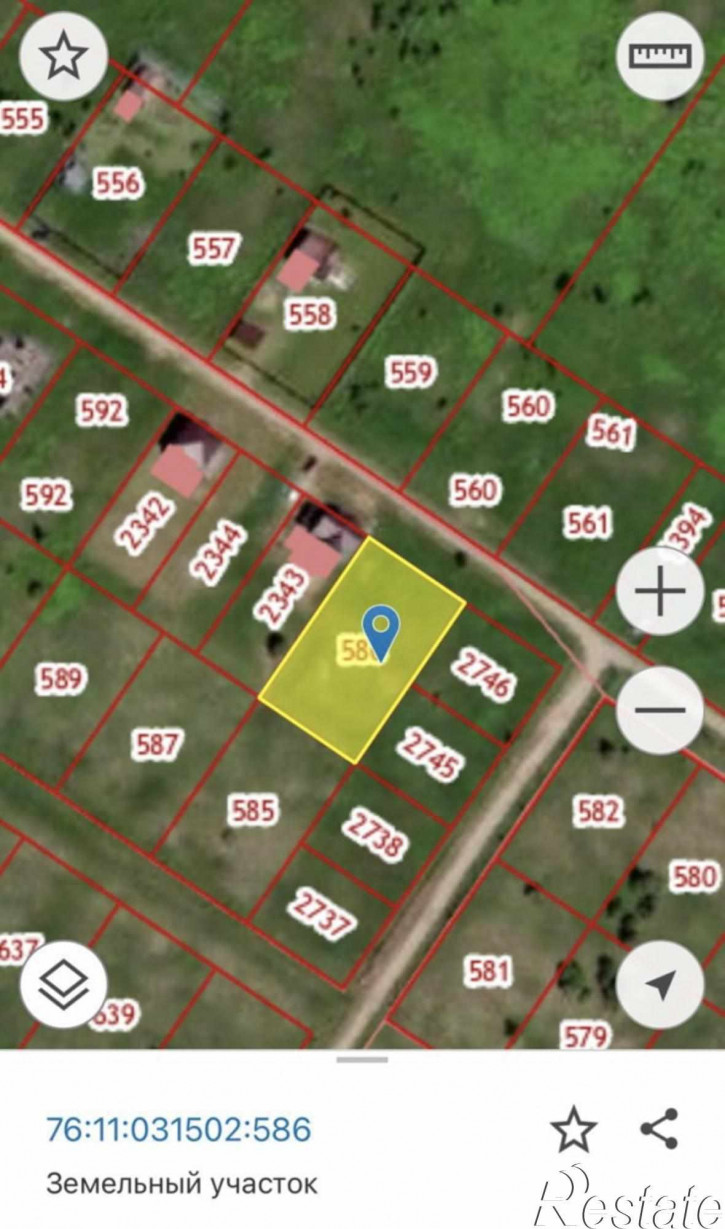Activate the ruler measurement tool
The width and height of the screenshot is (725, 1229).
click(x=660, y=56)
